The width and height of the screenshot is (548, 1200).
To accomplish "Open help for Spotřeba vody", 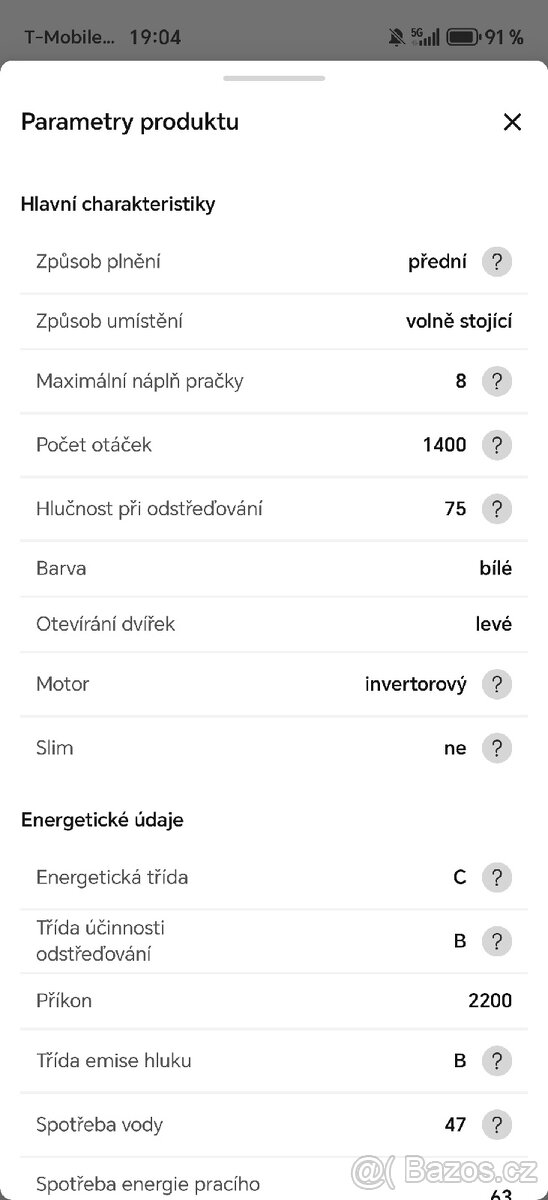I will (x=497, y=1124).
